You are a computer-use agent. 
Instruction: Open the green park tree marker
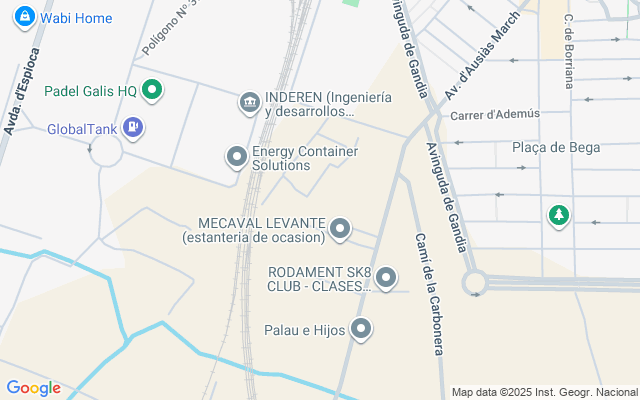[558, 215]
